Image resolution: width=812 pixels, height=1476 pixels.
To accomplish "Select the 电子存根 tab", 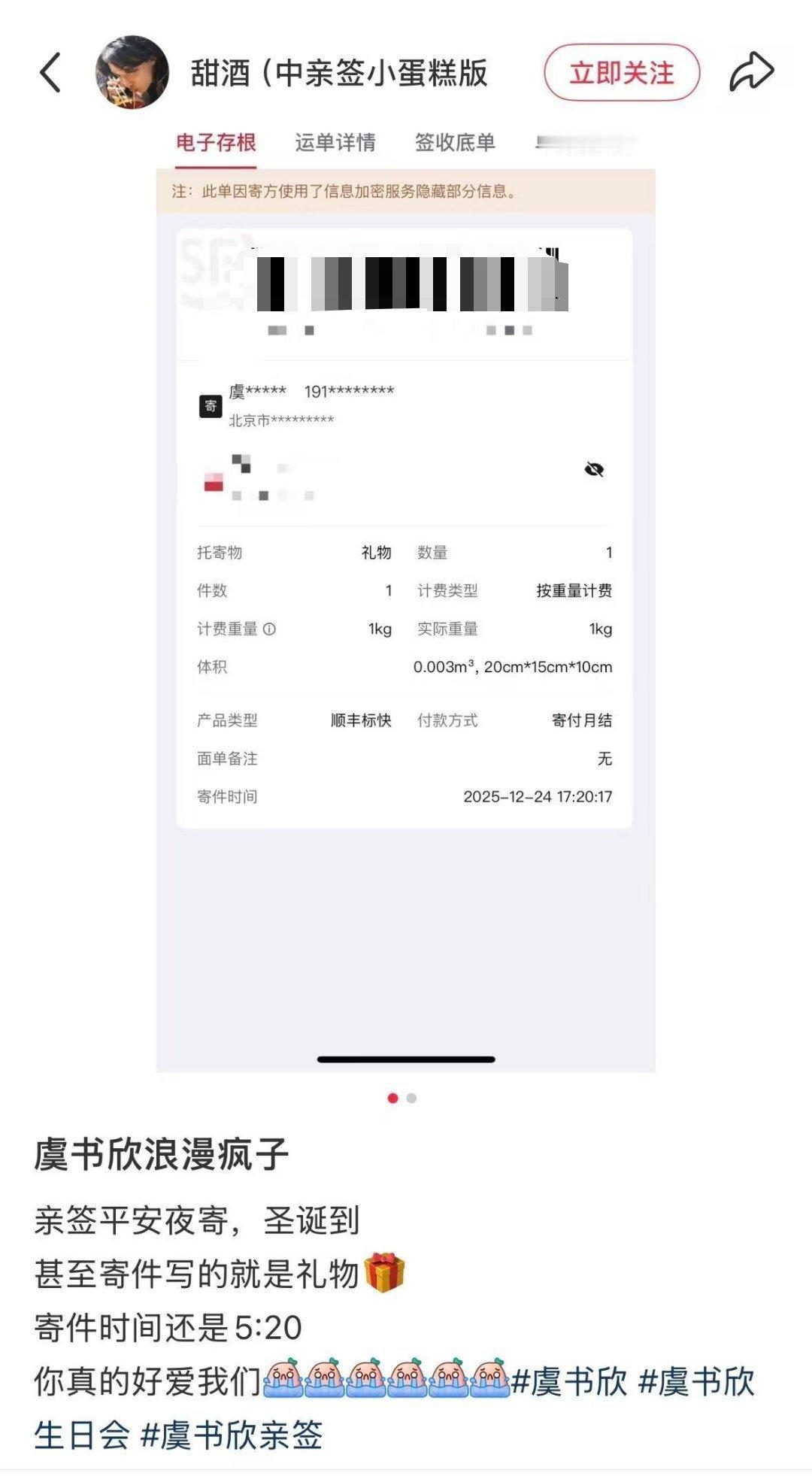I will (x=217, y=142).
